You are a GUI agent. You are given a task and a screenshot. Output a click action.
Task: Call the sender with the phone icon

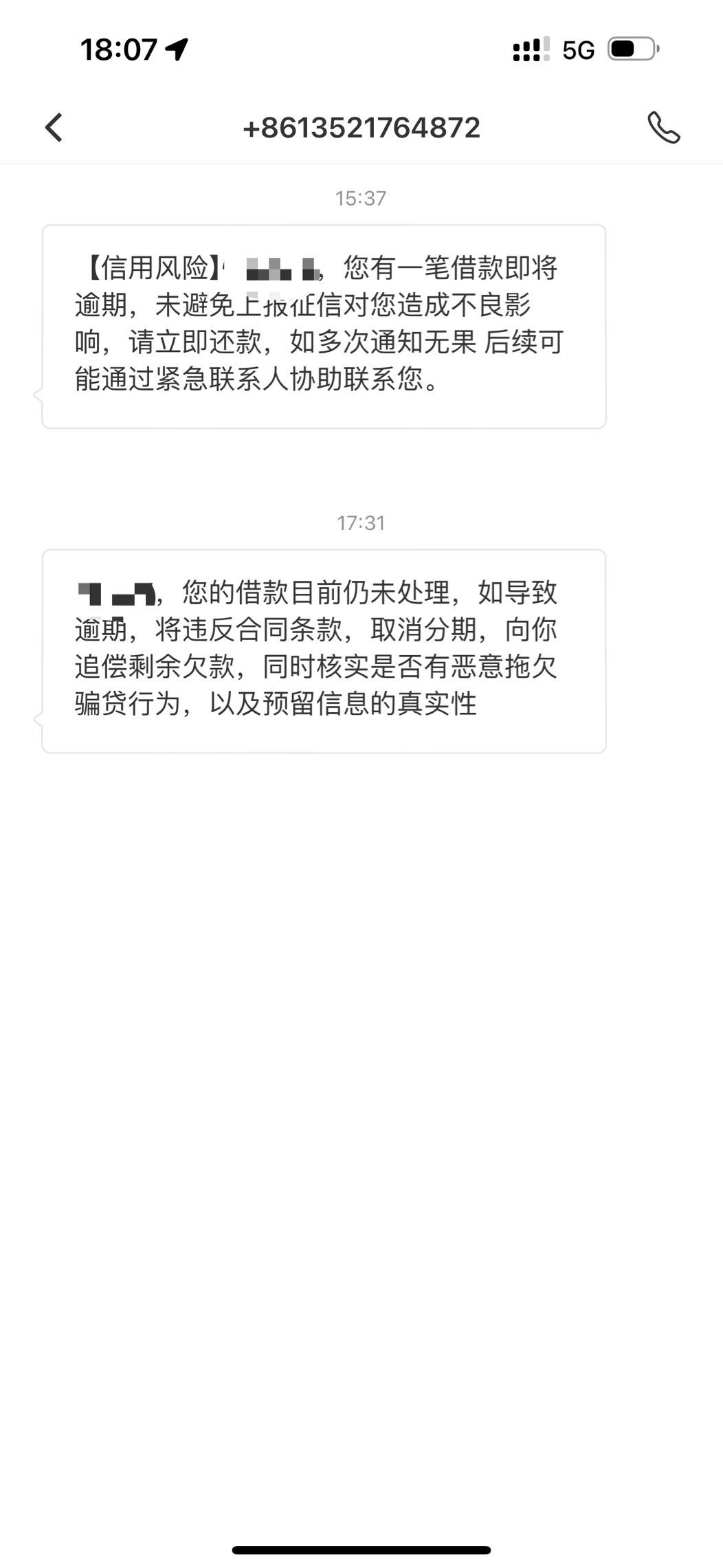(663, 128)
